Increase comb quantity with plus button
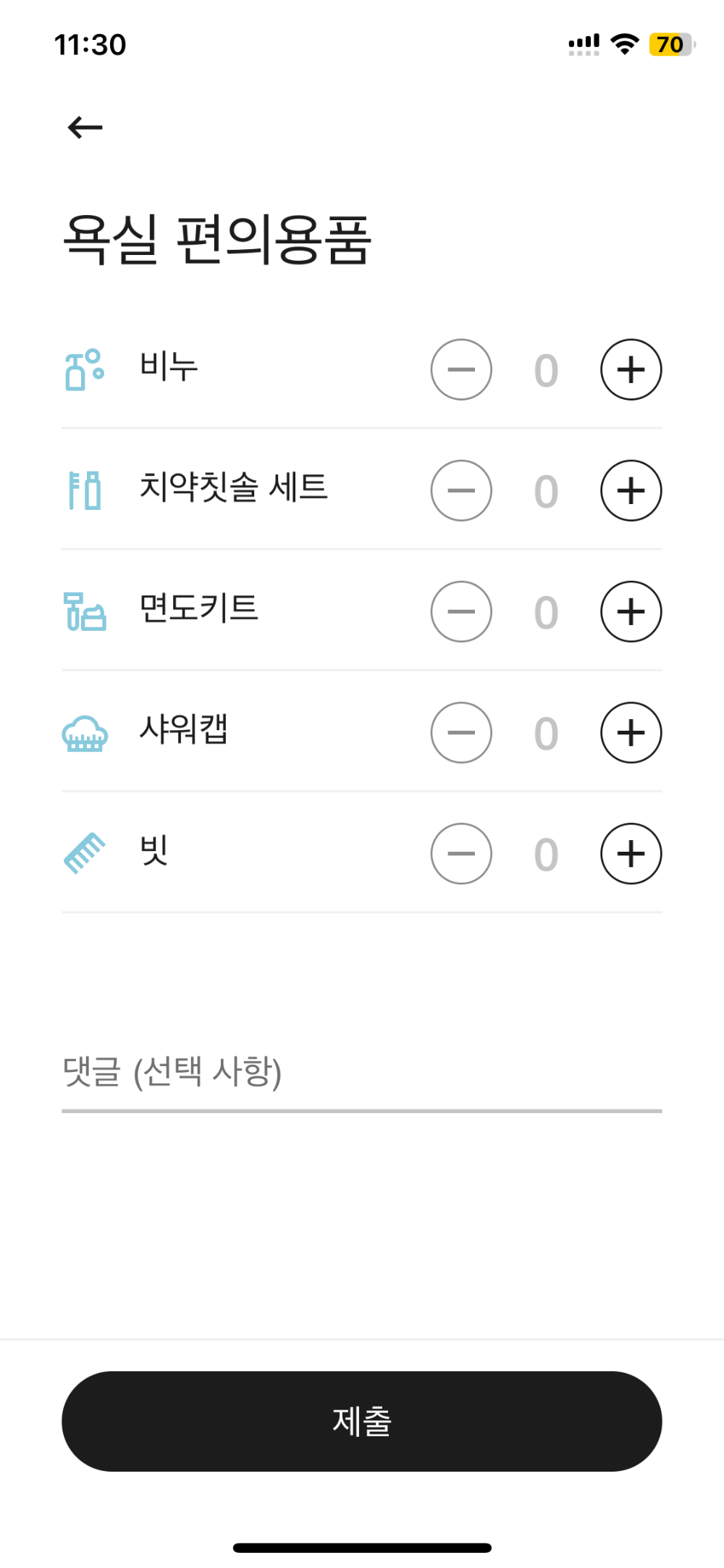Viewport: 724px width, 1568px height. pos(630,854)
